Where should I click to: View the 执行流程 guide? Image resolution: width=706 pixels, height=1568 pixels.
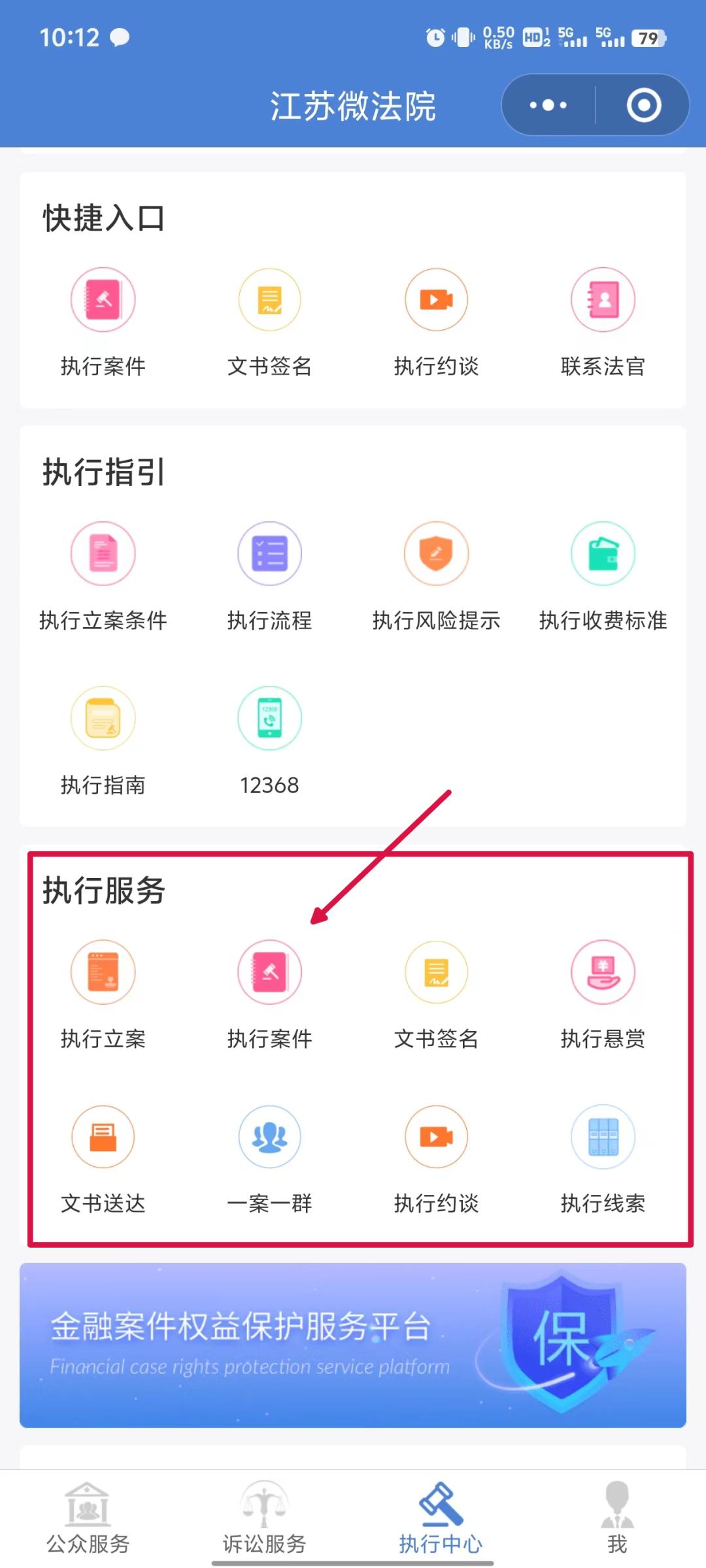(269, 554)
